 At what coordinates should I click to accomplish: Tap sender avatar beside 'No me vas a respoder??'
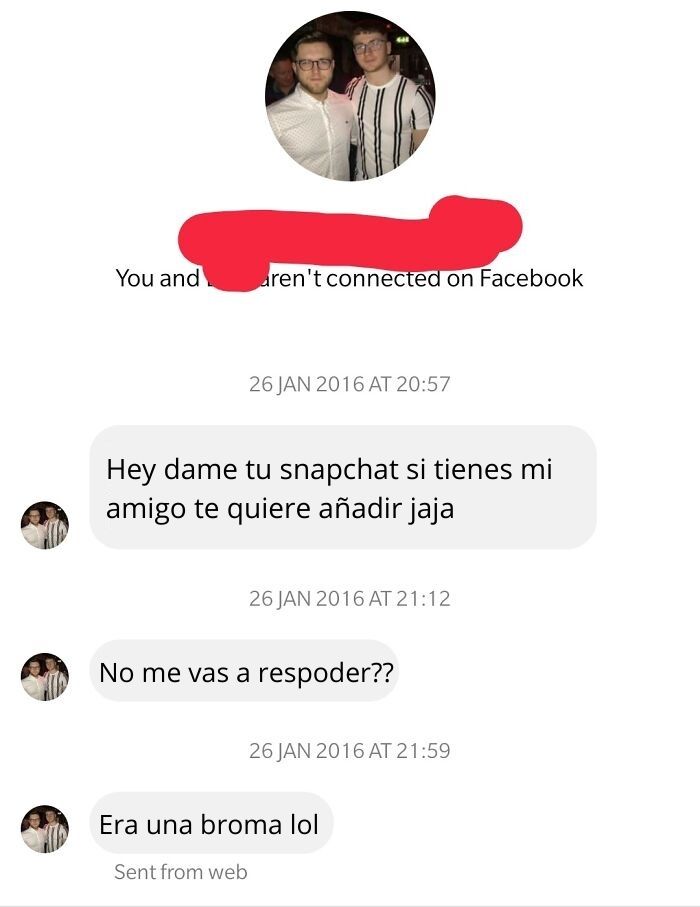click(x=45, y=677)
